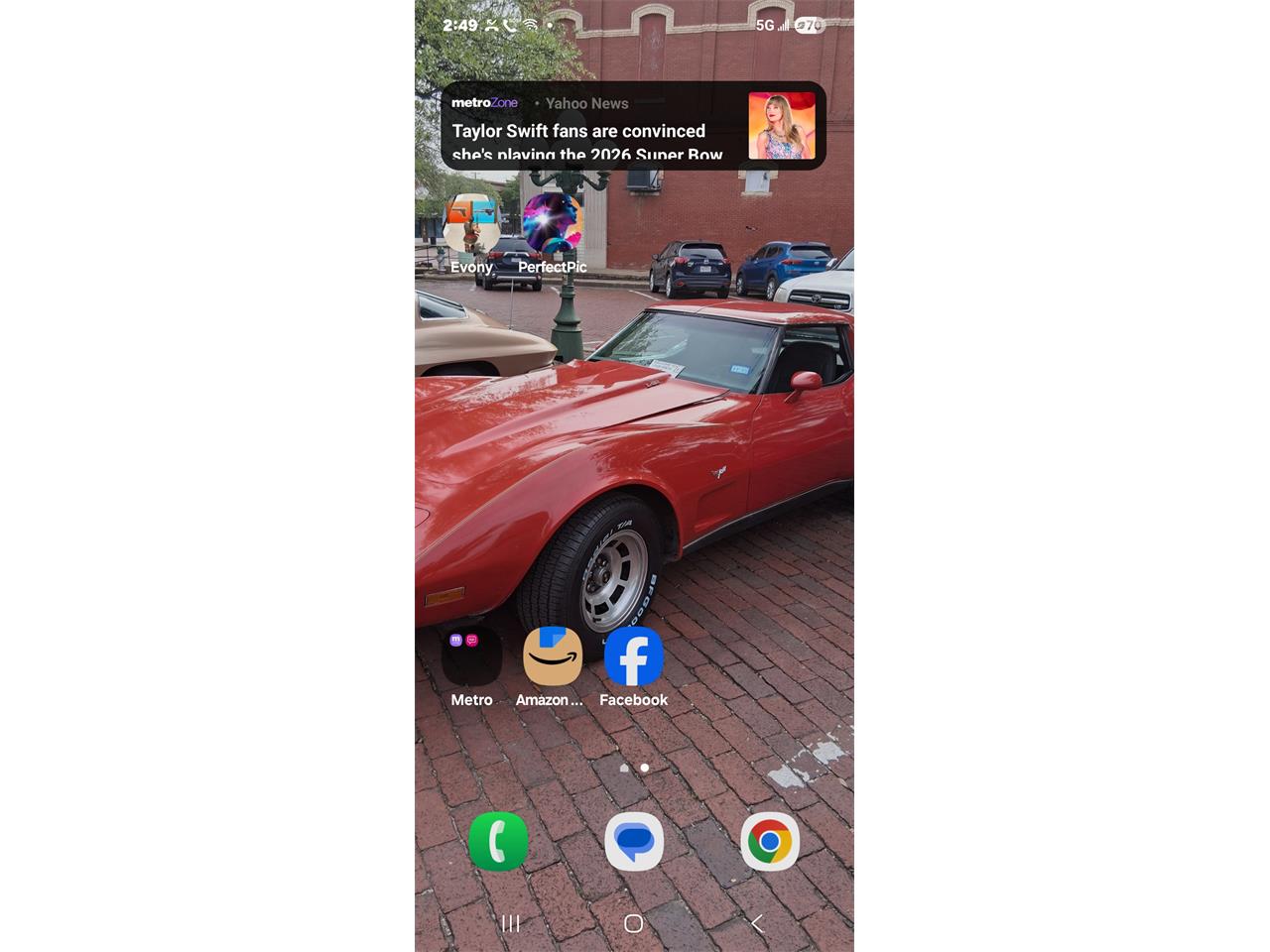This screenshot has width=1270, height=952.
Task: Open the Facebook app
Action: pyautogui.click(x=633, y=656)
